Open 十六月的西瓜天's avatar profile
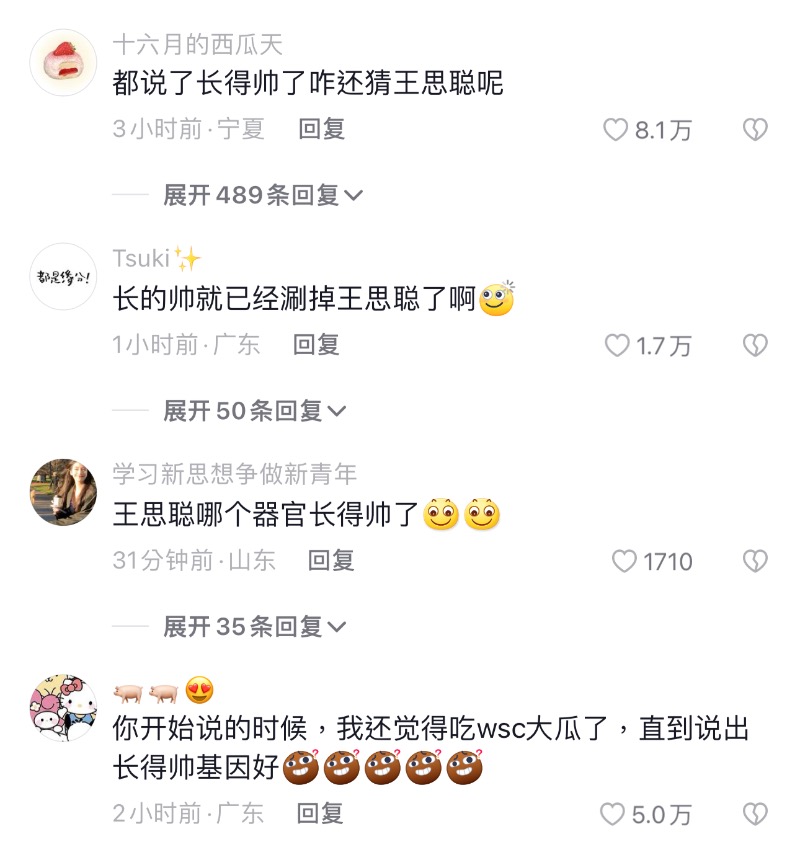800x860 pixels. [x=64, y=62]
